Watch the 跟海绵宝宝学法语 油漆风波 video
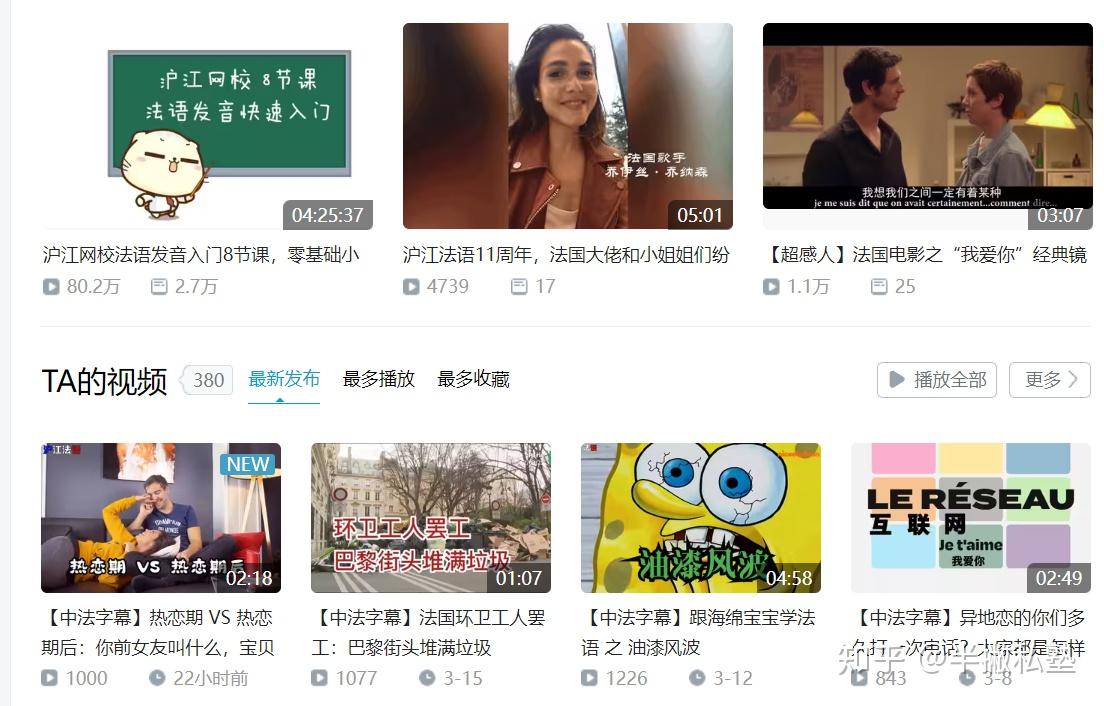Viewport: 1104px width, 706px height. [700, 517]
